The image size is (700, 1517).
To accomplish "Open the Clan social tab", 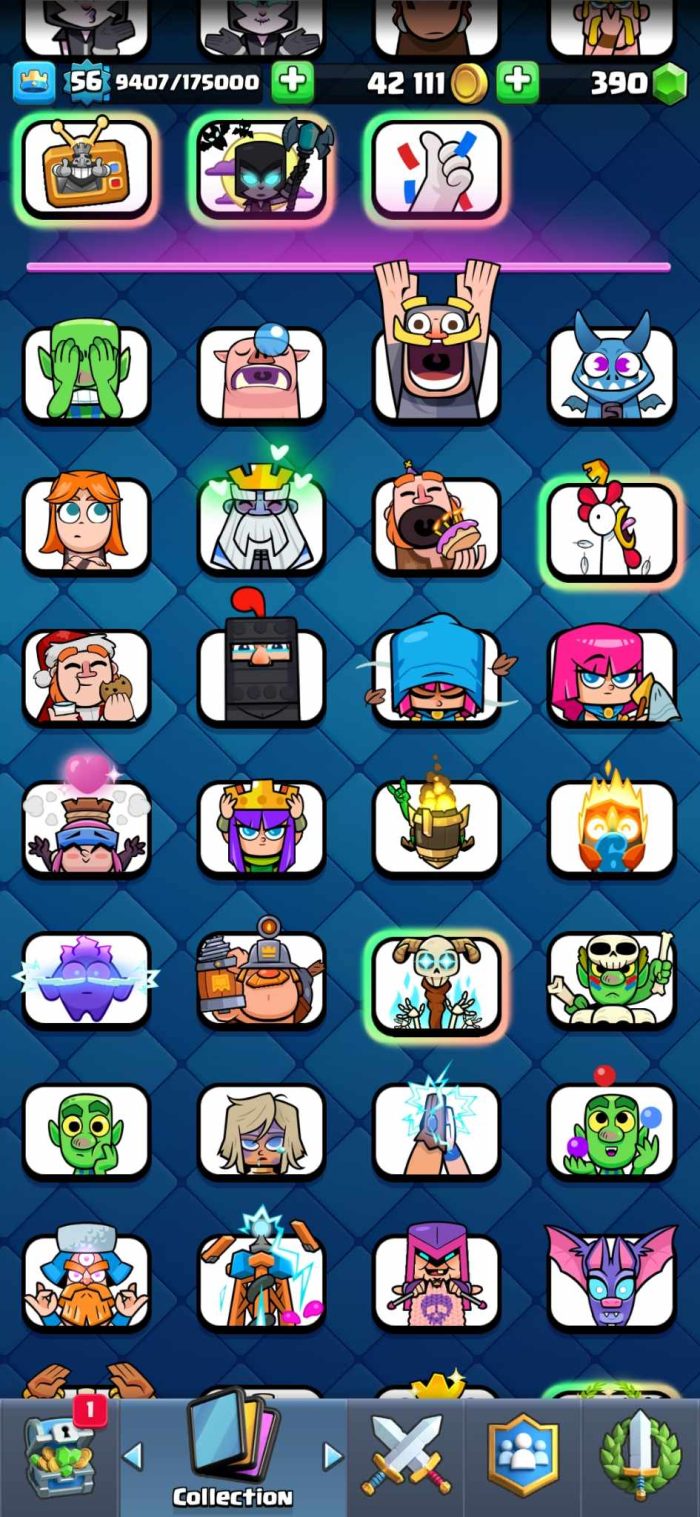I will coord(523,1456).
